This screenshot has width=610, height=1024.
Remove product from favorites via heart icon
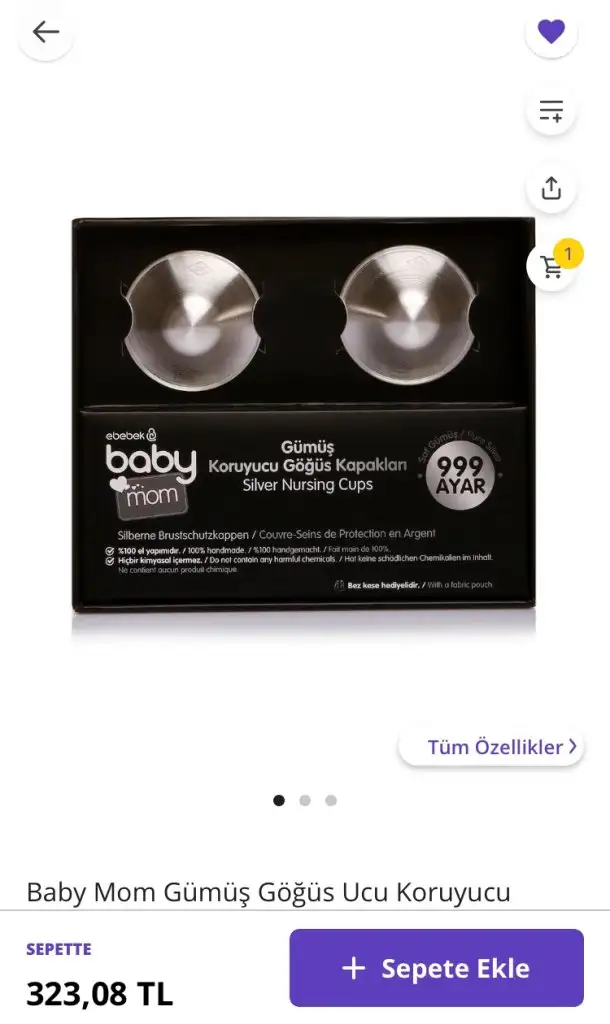(x=551, y=31)
